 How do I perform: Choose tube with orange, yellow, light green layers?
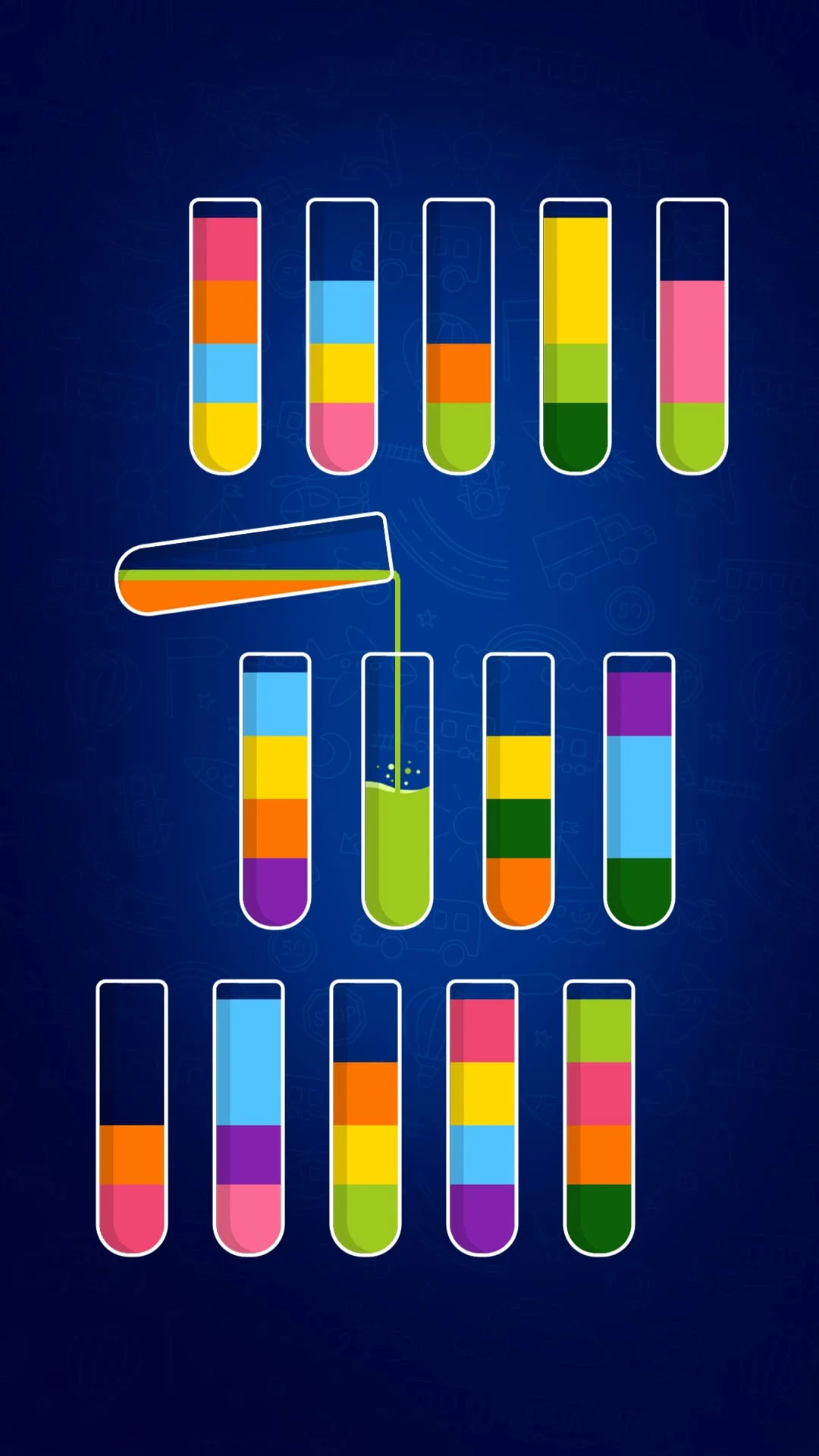[x=366, y=1119]
